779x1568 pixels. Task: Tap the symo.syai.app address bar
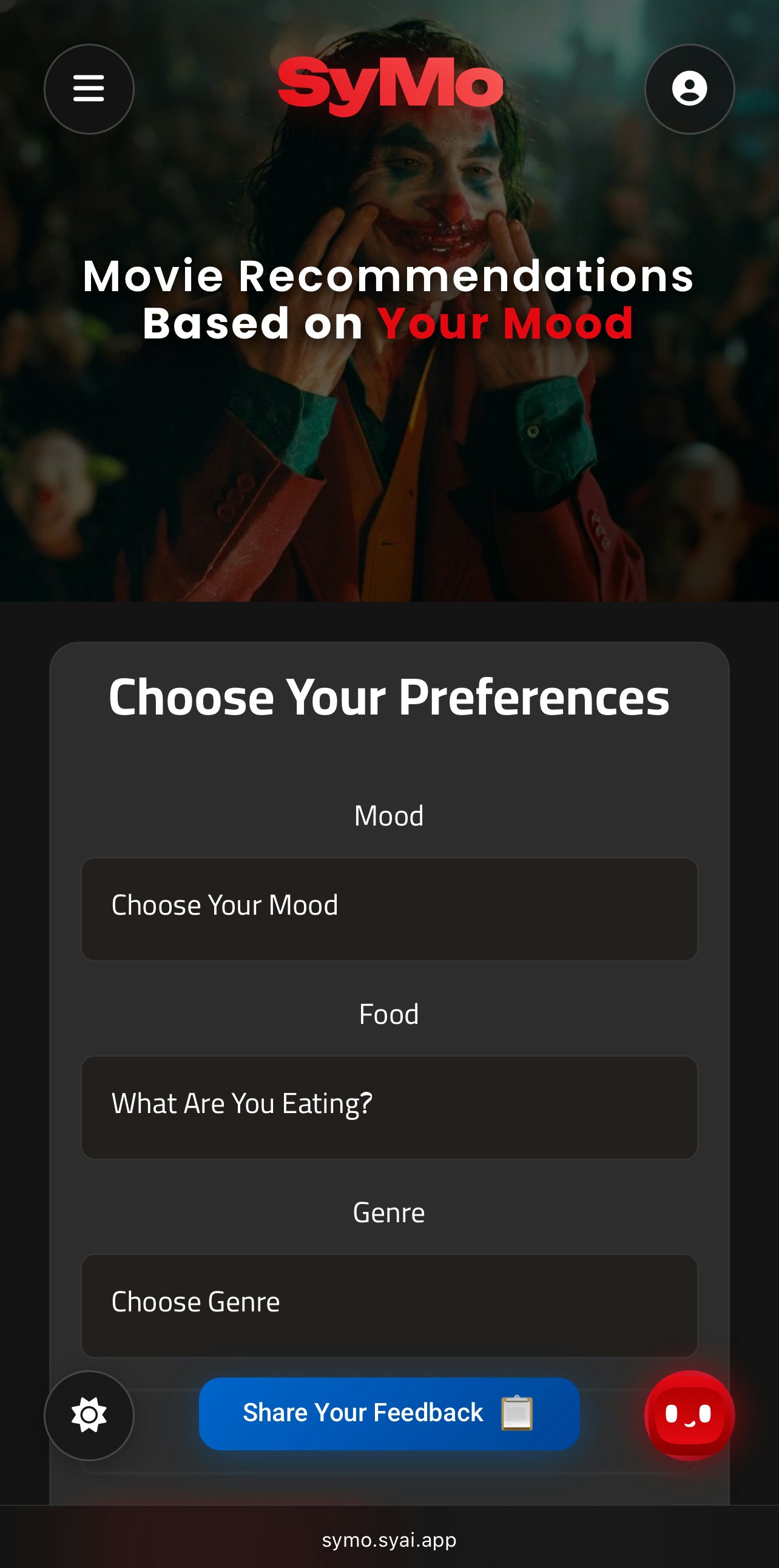click(389, 1540)
